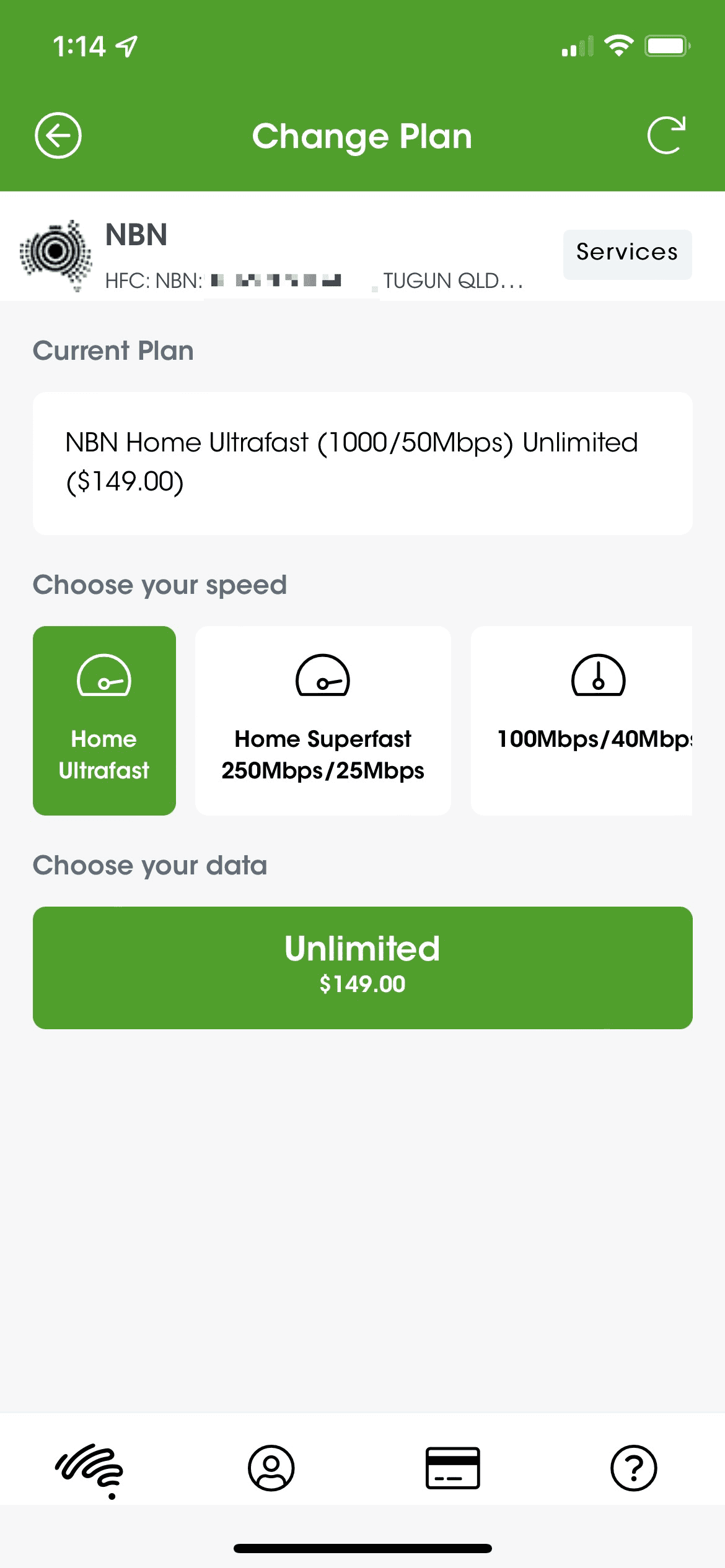
Task: Choose Home Superfast 250Mbps/25Mbps speed
Action: point(323,720)
